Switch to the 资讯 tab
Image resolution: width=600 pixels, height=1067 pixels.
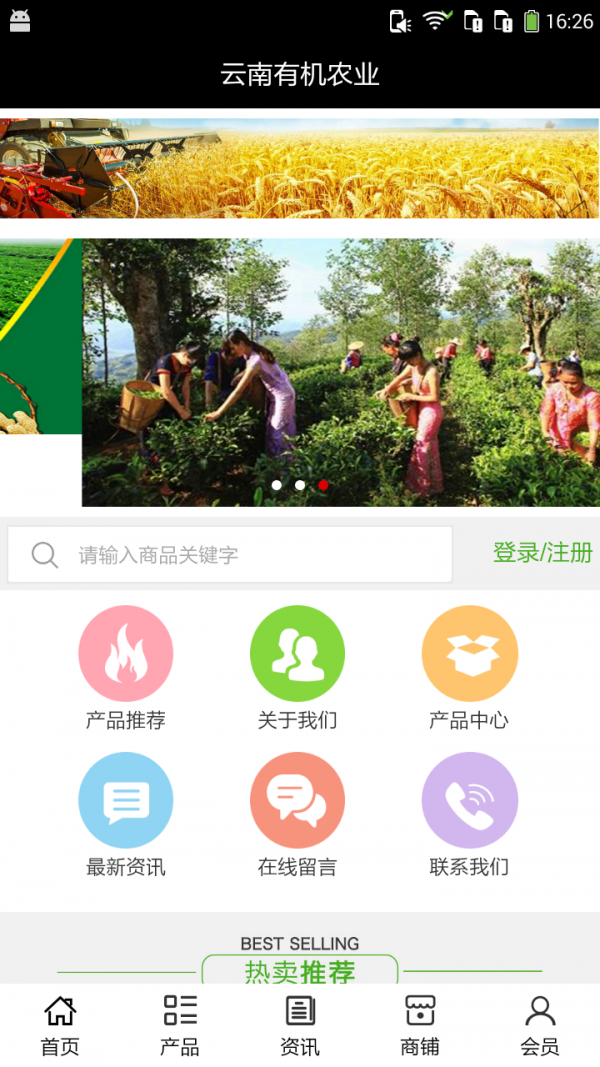click(300, 1025)
